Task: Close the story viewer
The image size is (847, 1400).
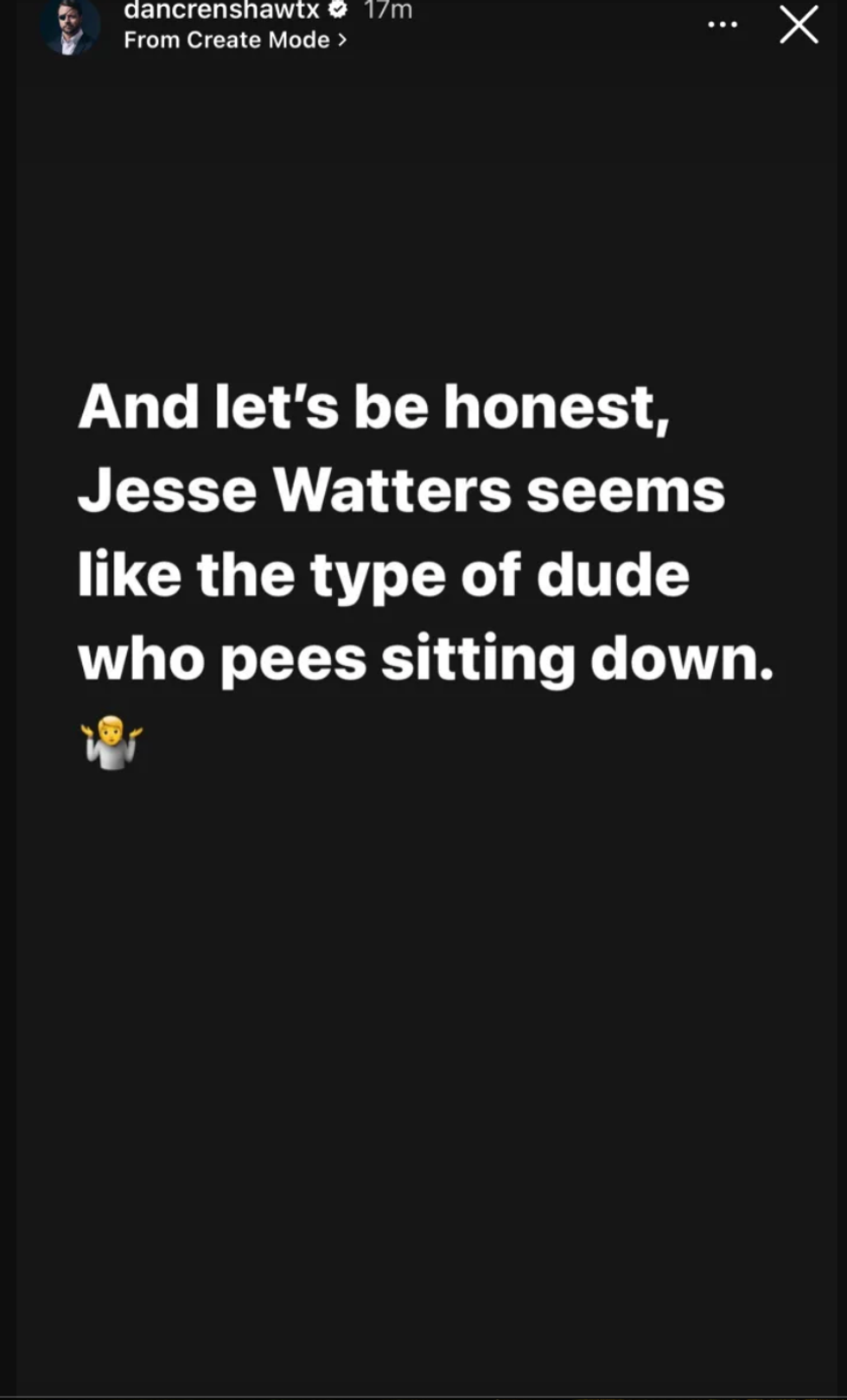Action: pyautogui.click(x=799, y=25)
